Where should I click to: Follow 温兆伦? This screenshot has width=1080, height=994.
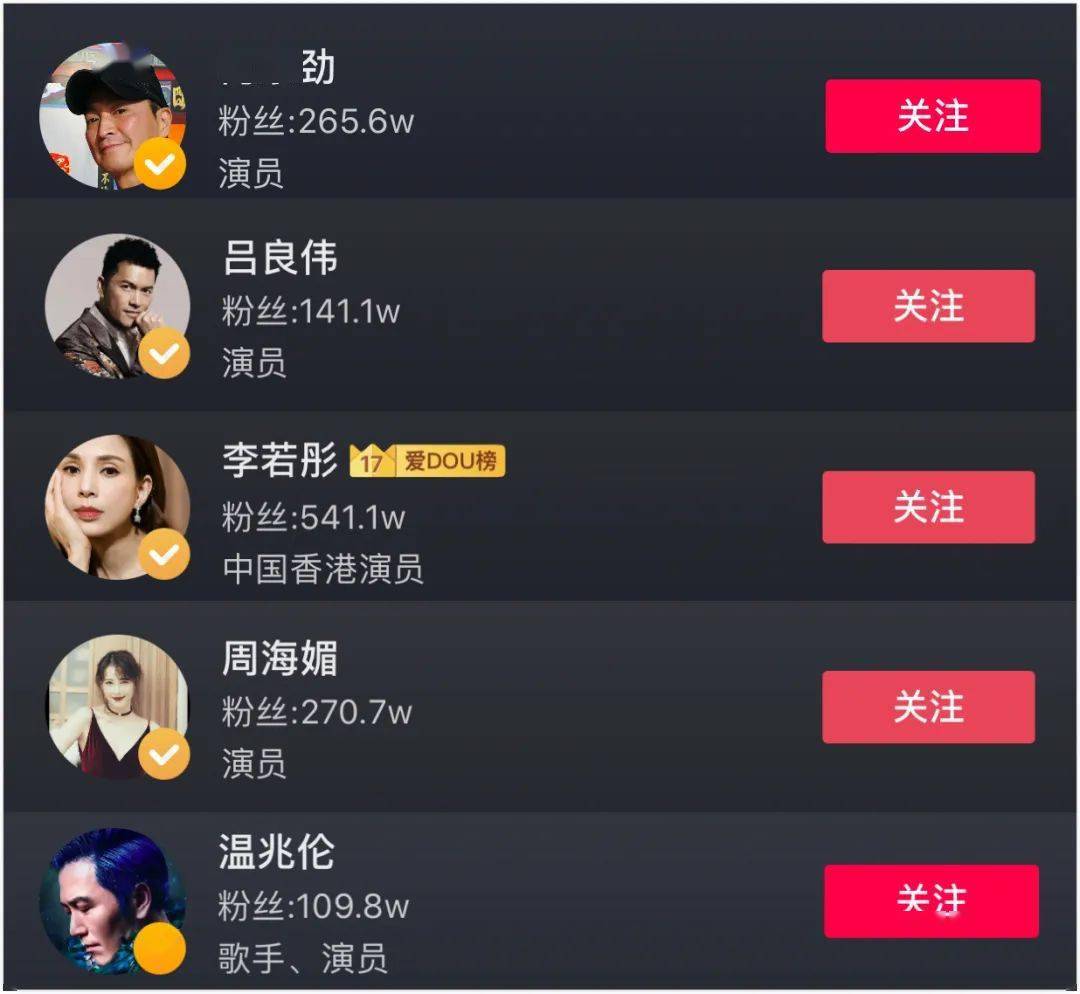(931, 901)
